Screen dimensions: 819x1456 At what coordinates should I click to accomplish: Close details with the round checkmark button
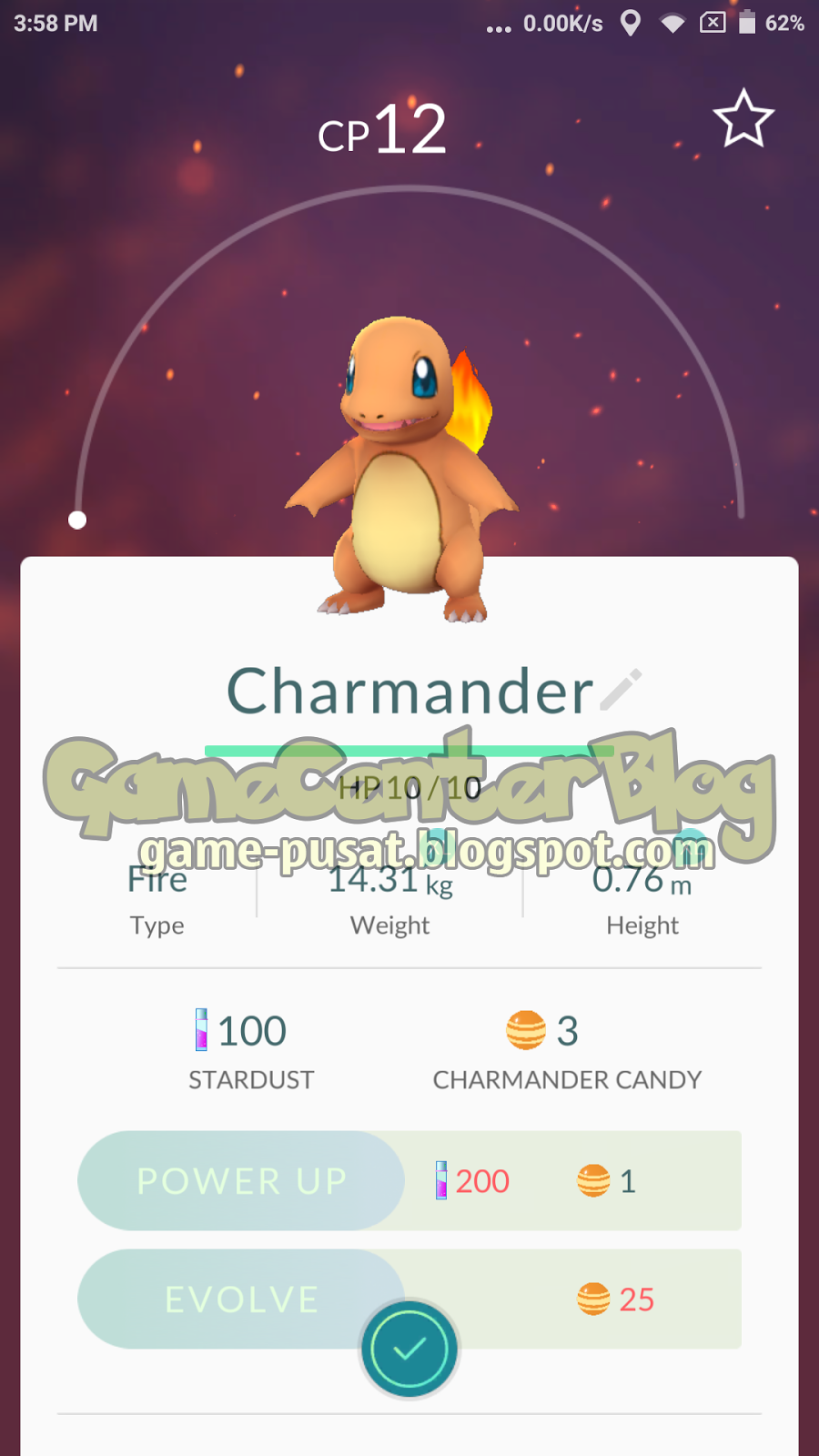point(409,1349)
